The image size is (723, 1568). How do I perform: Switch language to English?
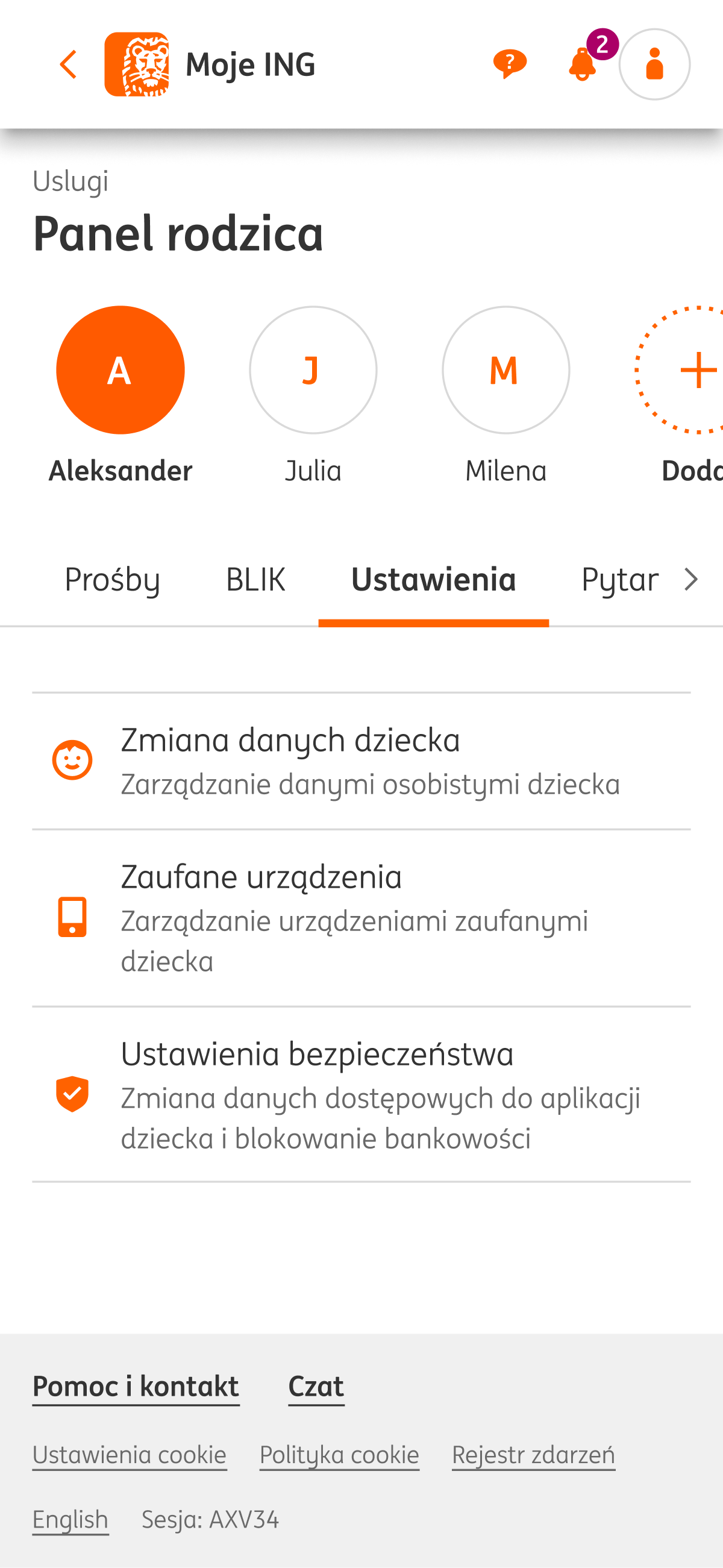click(70, 1520)
